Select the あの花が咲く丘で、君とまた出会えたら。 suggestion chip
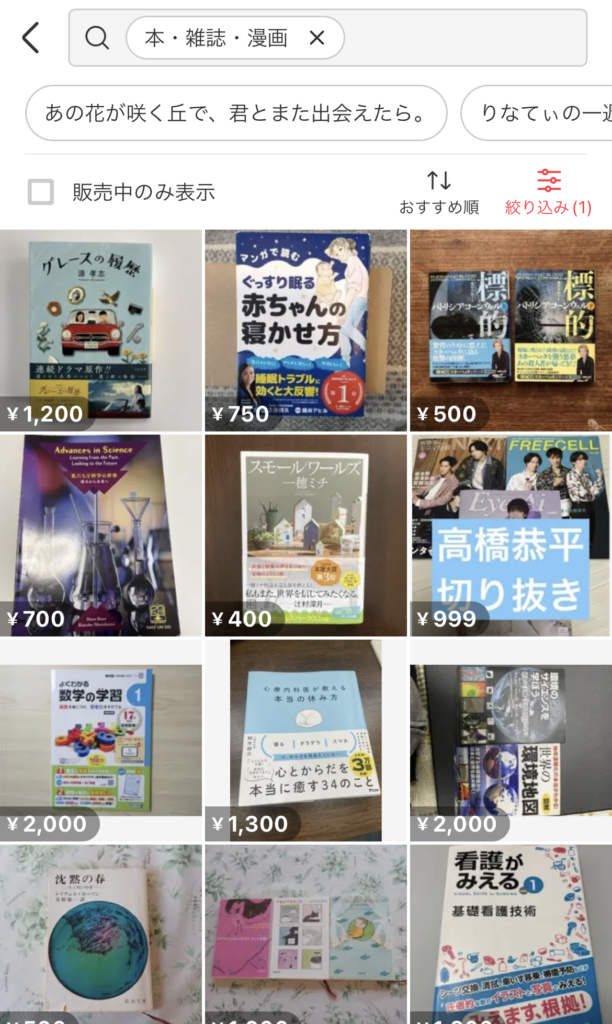This screenshot has width=612, height=1024. (x=235, y=113)
